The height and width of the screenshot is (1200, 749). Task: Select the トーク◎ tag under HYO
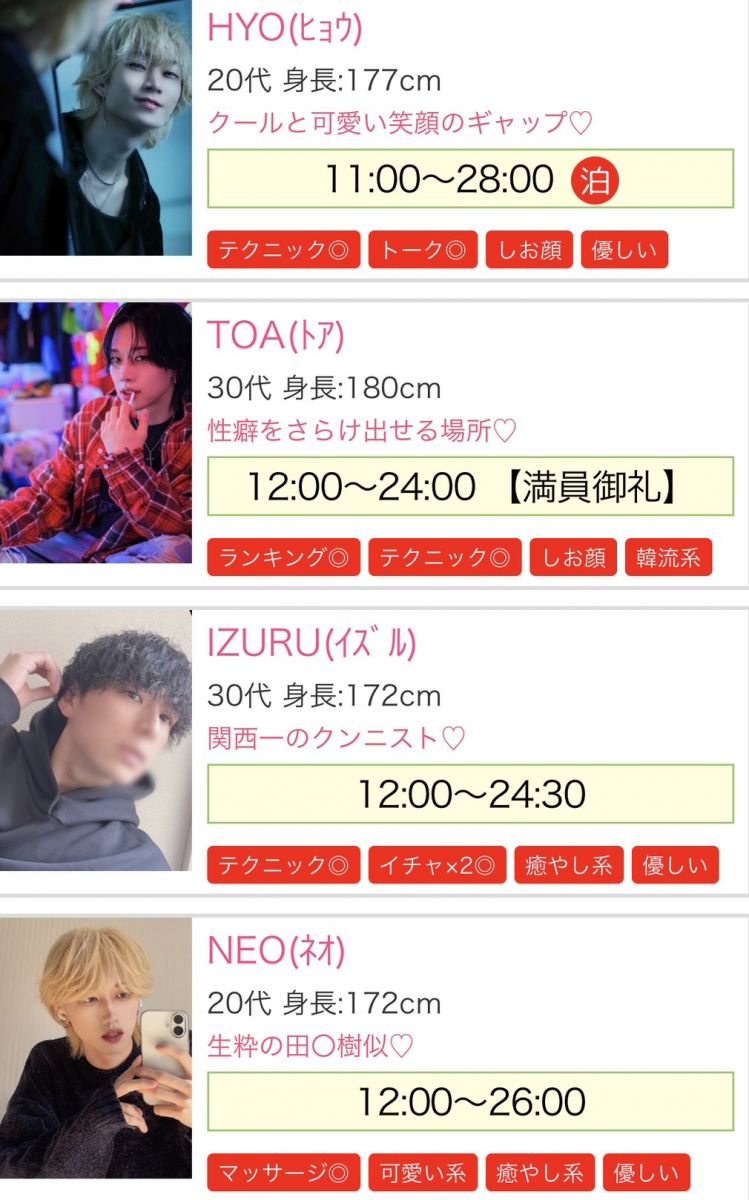click(423, 250)
